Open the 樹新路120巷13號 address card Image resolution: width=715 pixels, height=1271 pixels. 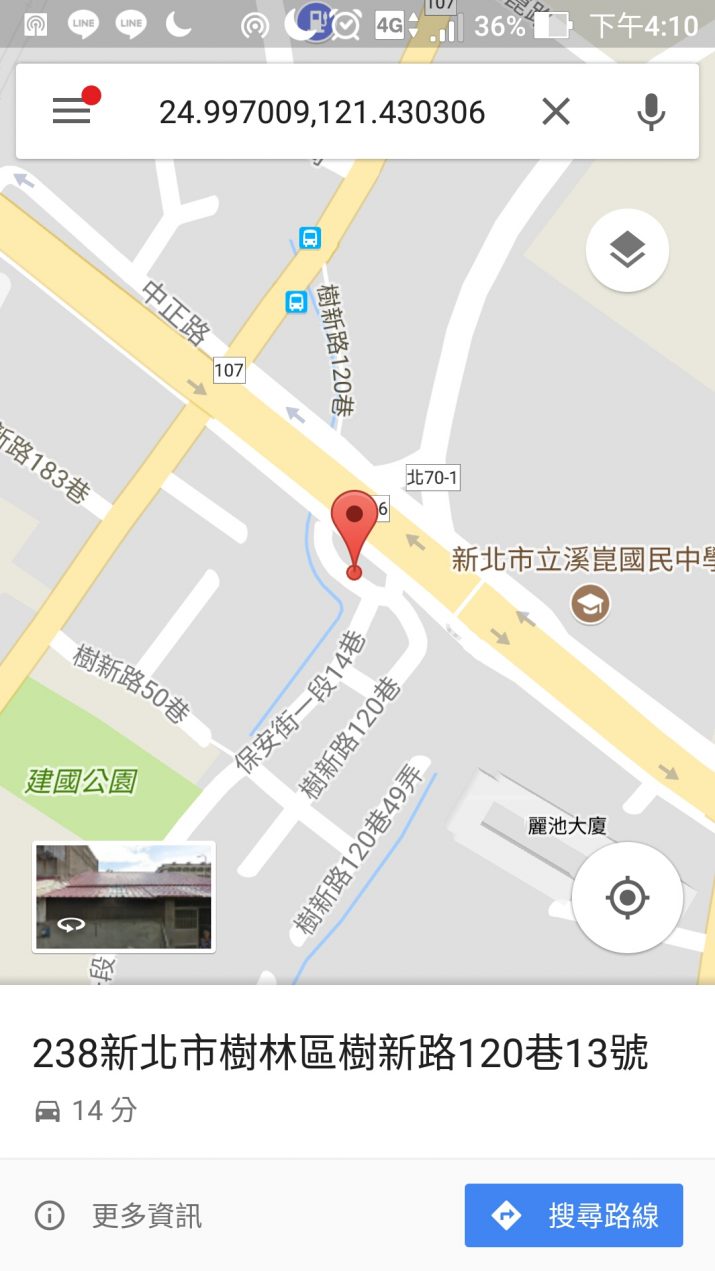(340, 1053)
